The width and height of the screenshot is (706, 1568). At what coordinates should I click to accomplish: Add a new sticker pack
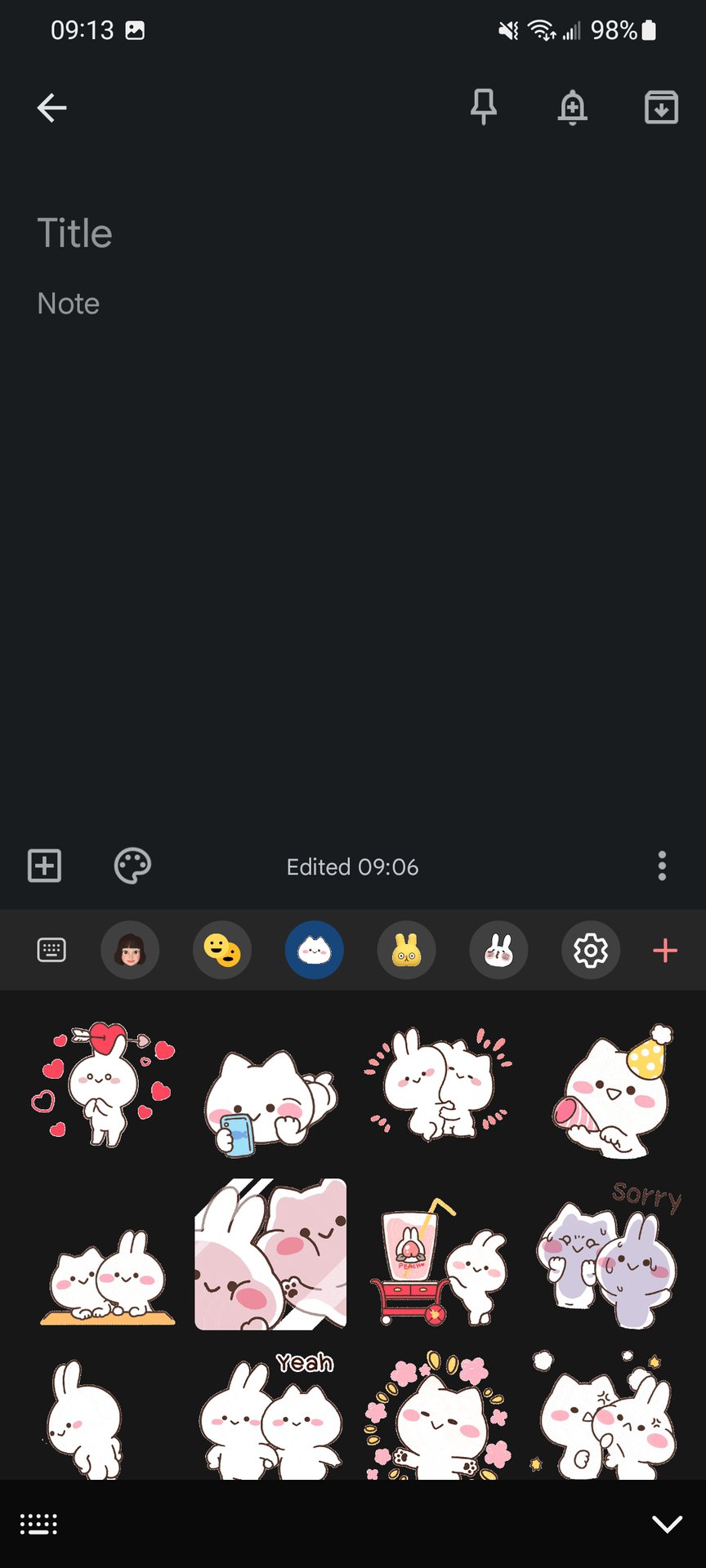(665, 950)
